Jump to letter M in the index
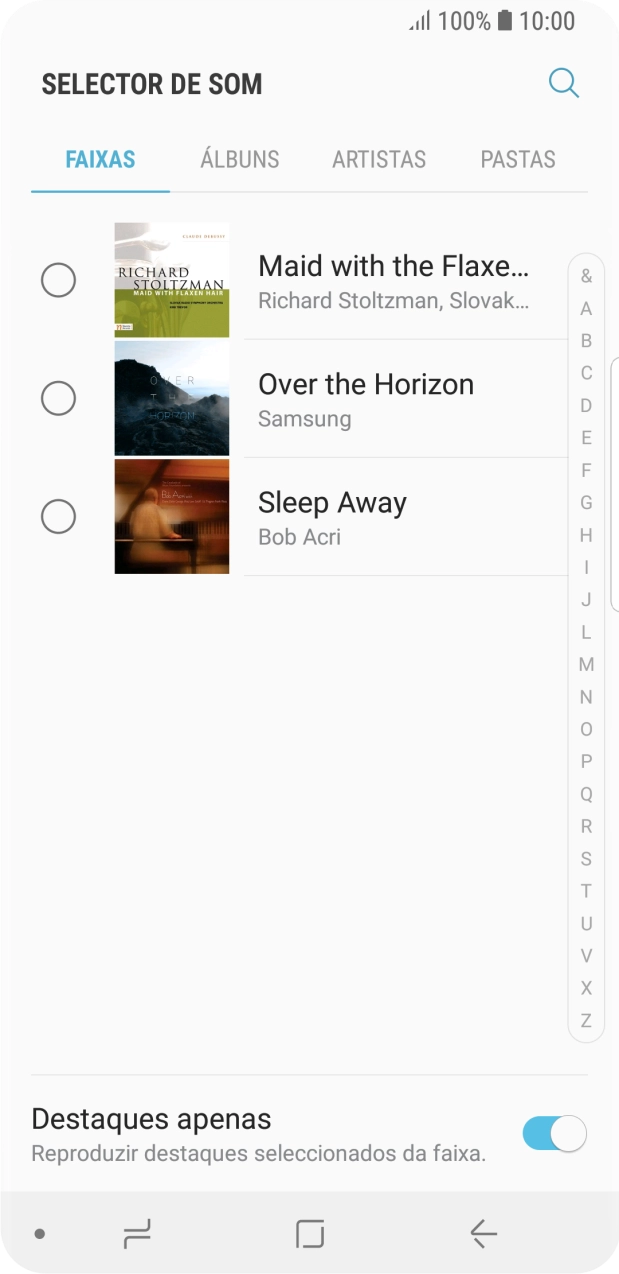 pos(586,665)
